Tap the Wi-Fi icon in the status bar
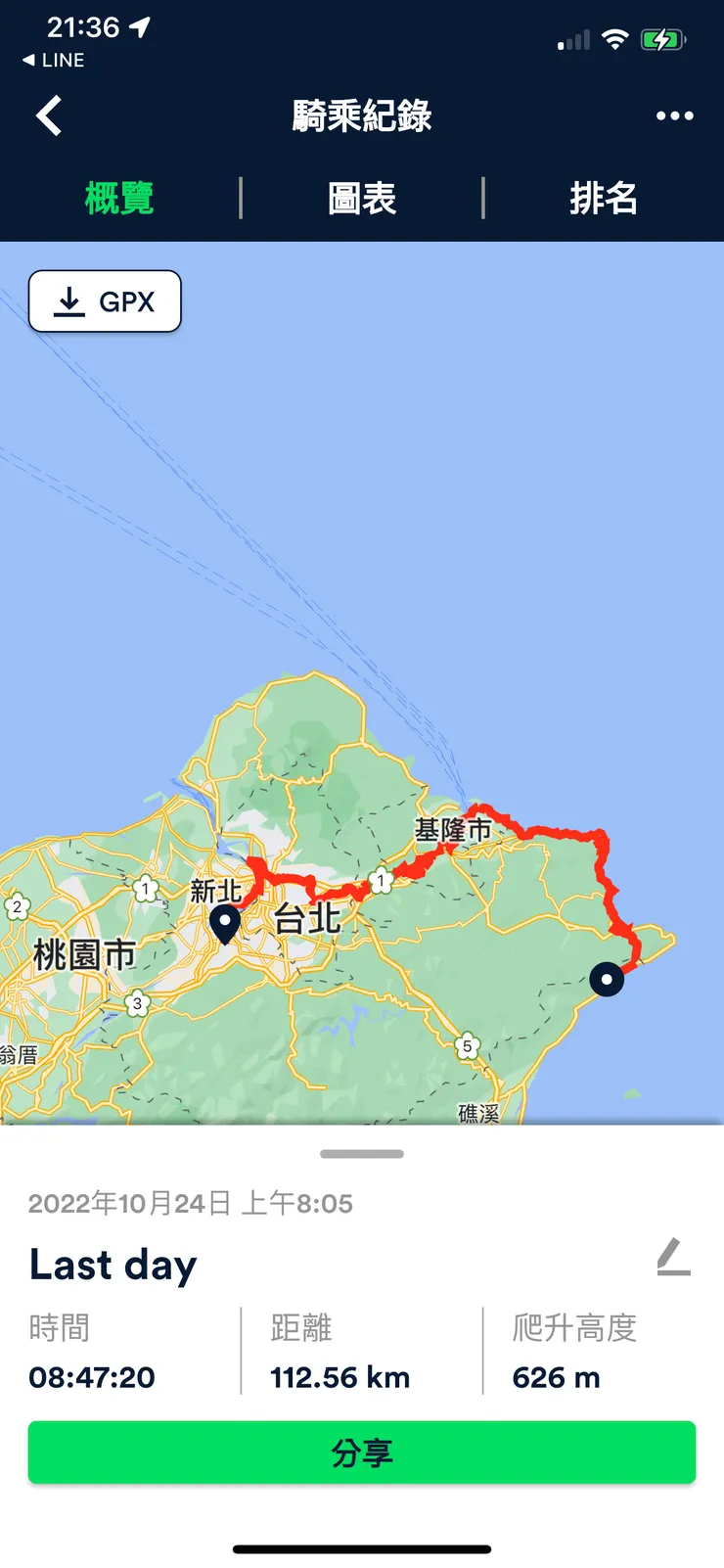 614,39
